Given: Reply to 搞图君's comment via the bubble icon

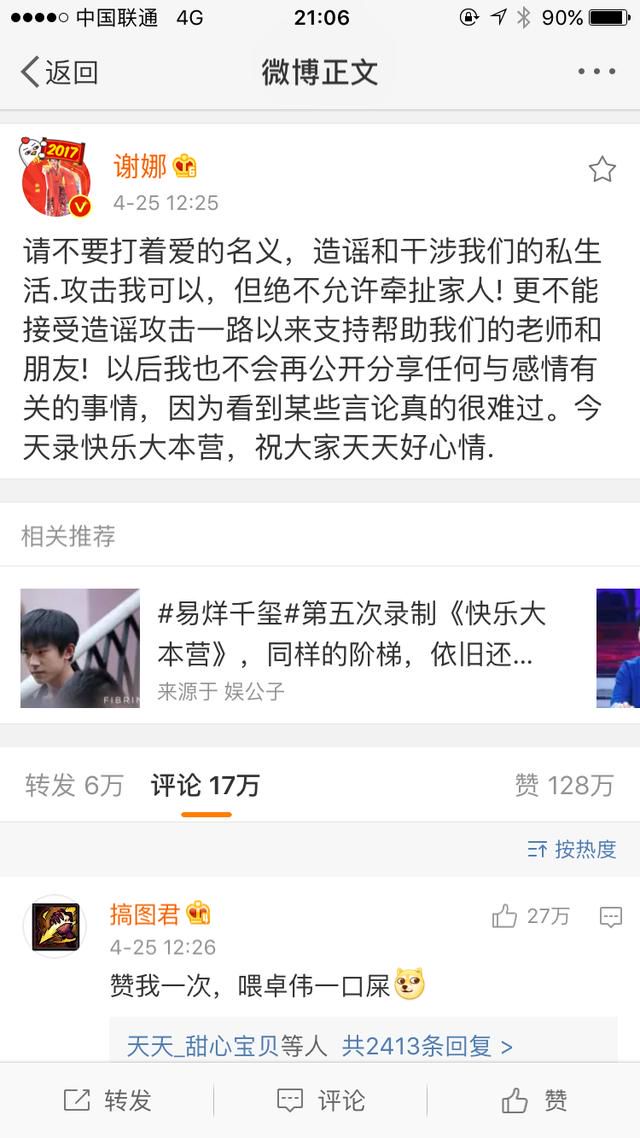Looking at the screenshot, I should (x=611, y=917).
